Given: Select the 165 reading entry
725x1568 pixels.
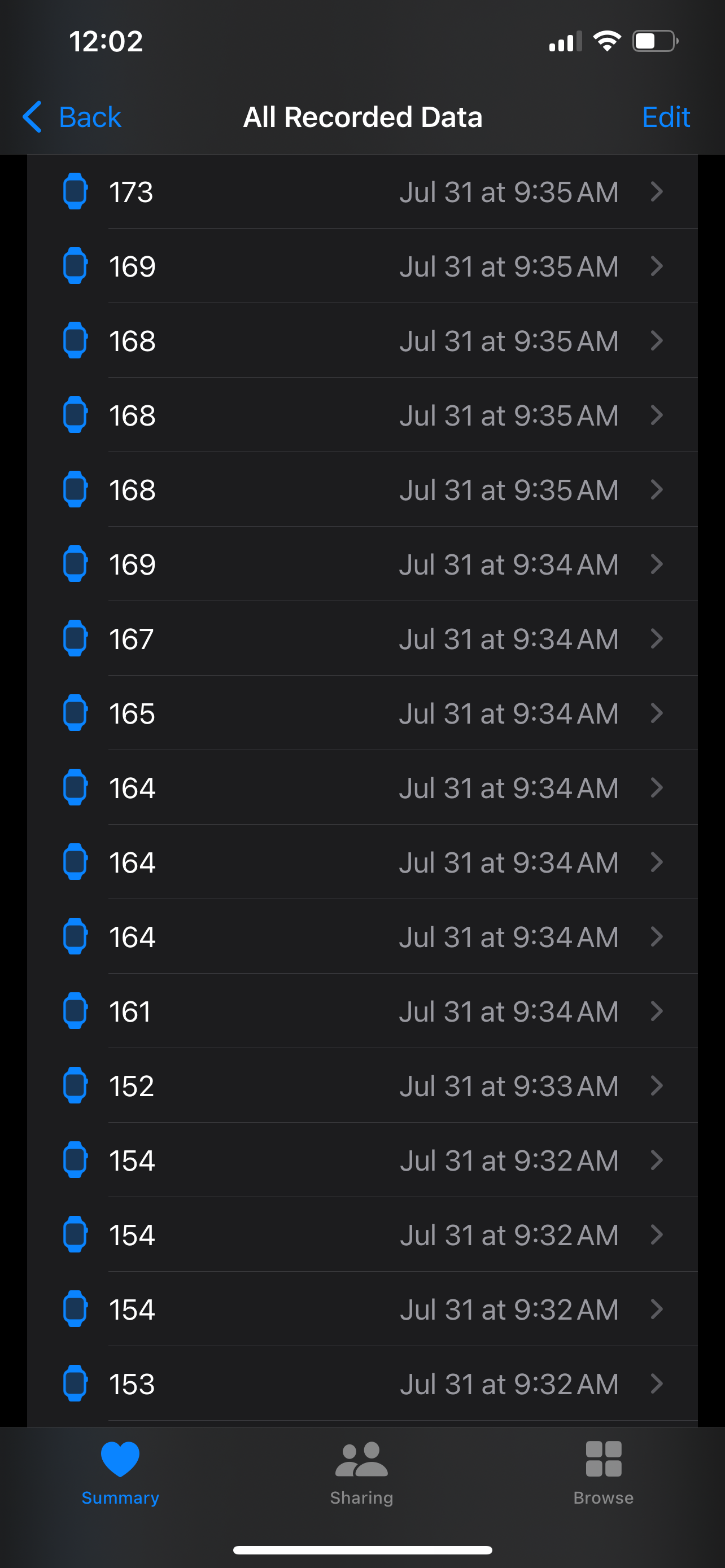Looking at the screenshot, I should (x=362, y=713).
